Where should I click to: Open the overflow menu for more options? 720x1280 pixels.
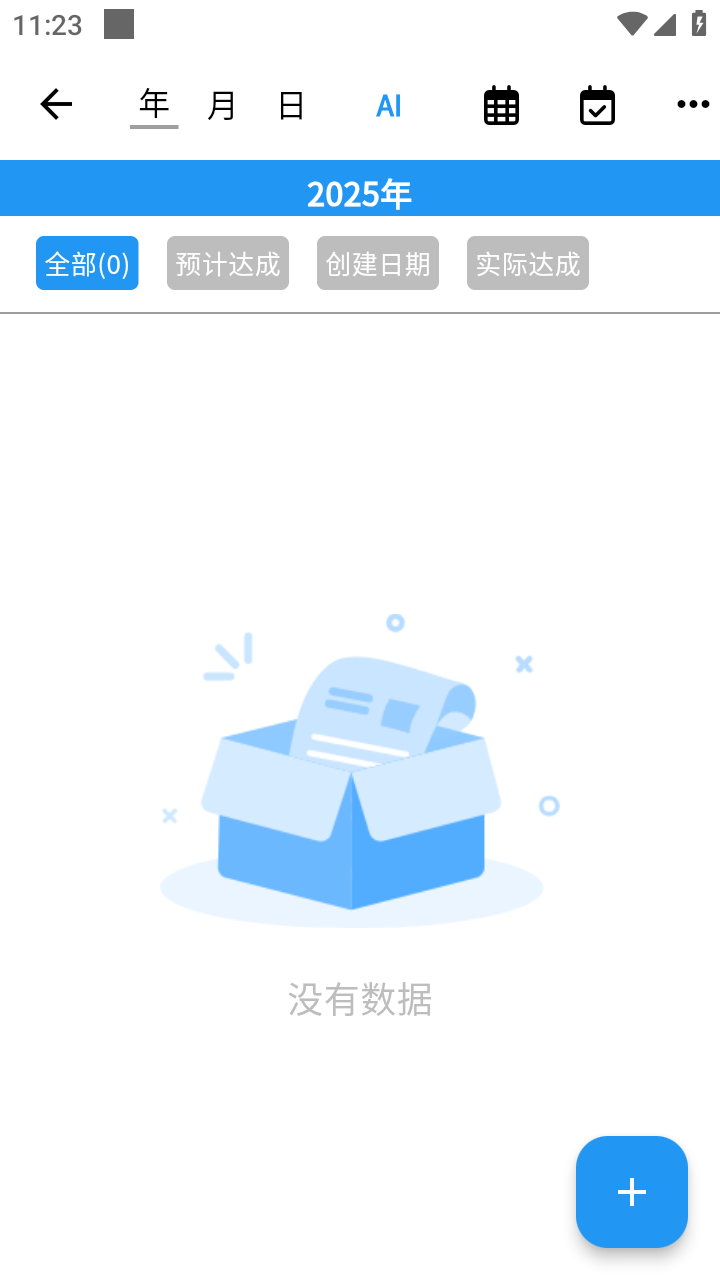(x=692, y=104)
